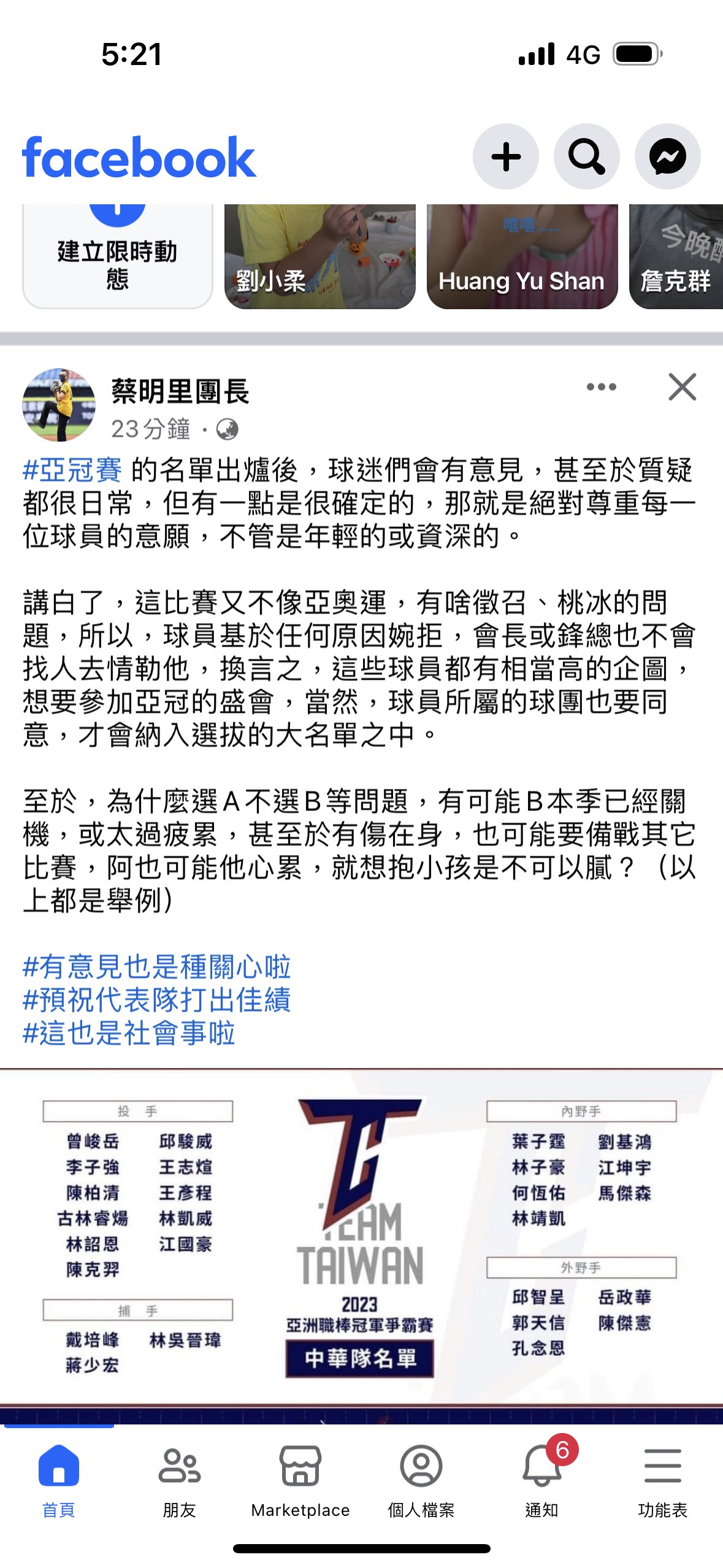Open Messenger chats
The height and width of the screenshot is (1568, 723).
tap(667, 156)
